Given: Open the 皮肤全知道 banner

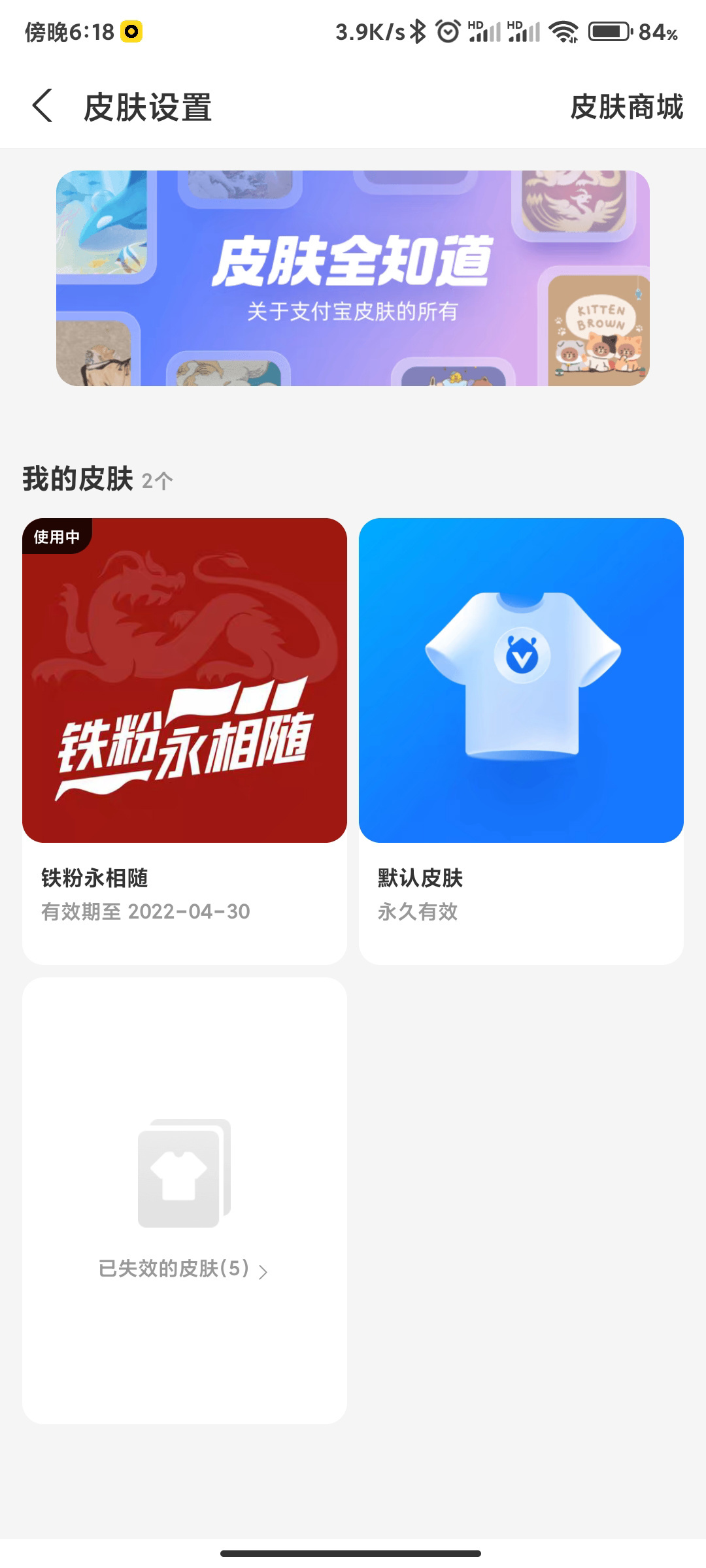Looking at the screenshot, I should [x=353, y=278].
